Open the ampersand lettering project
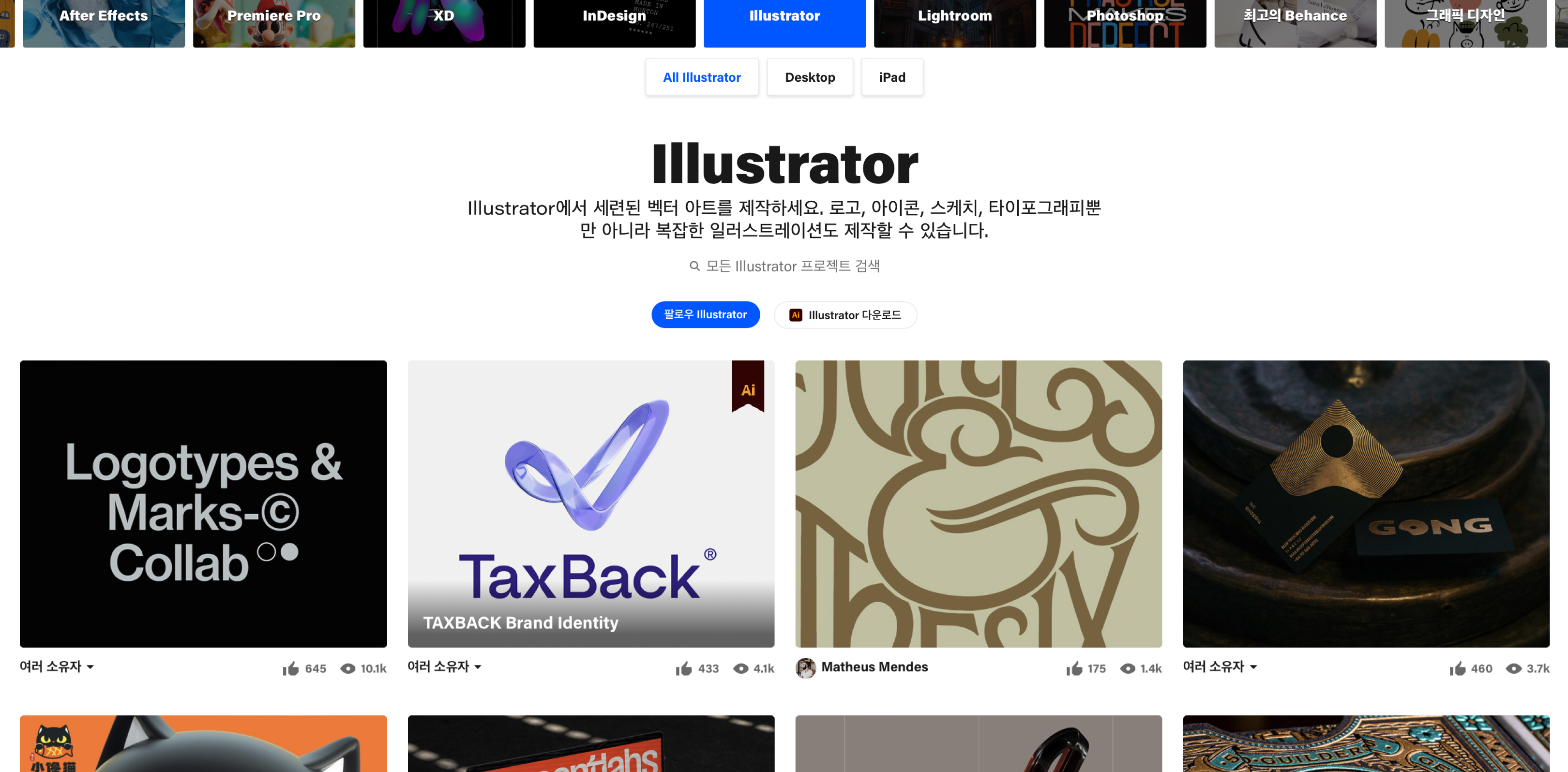 [978, 503]
